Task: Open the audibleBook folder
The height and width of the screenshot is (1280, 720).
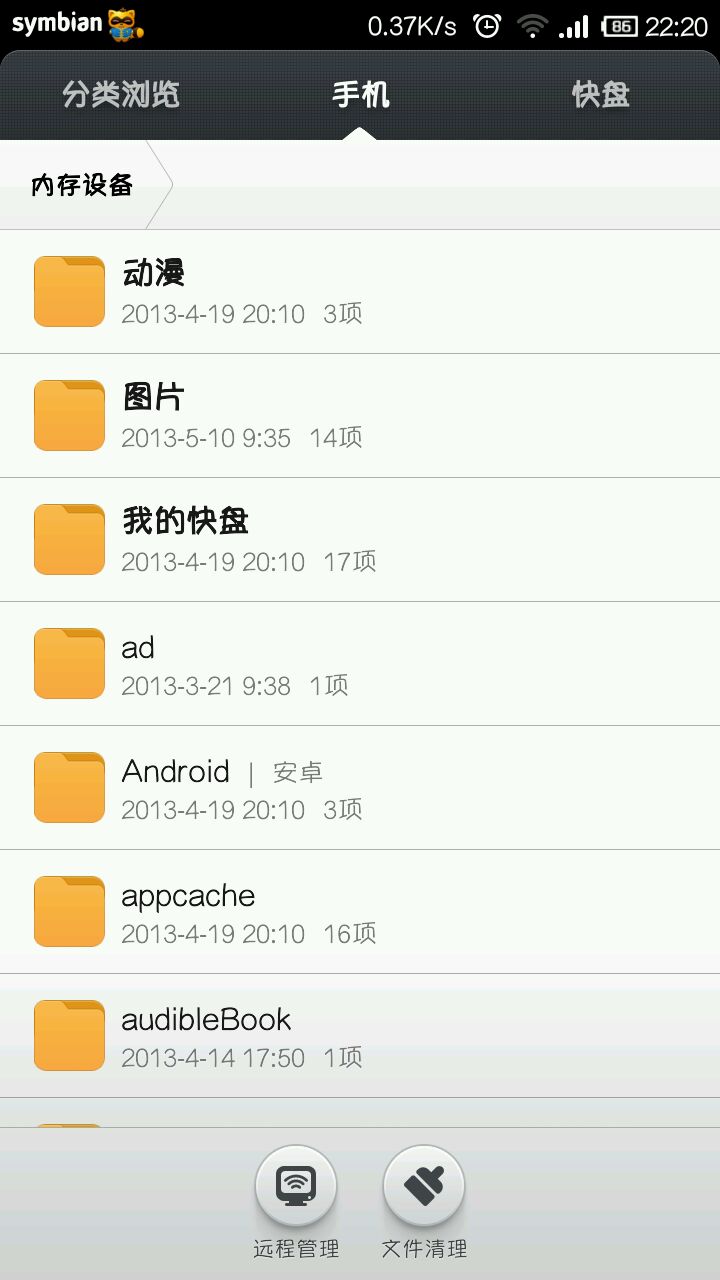Action: (360, 1035)
